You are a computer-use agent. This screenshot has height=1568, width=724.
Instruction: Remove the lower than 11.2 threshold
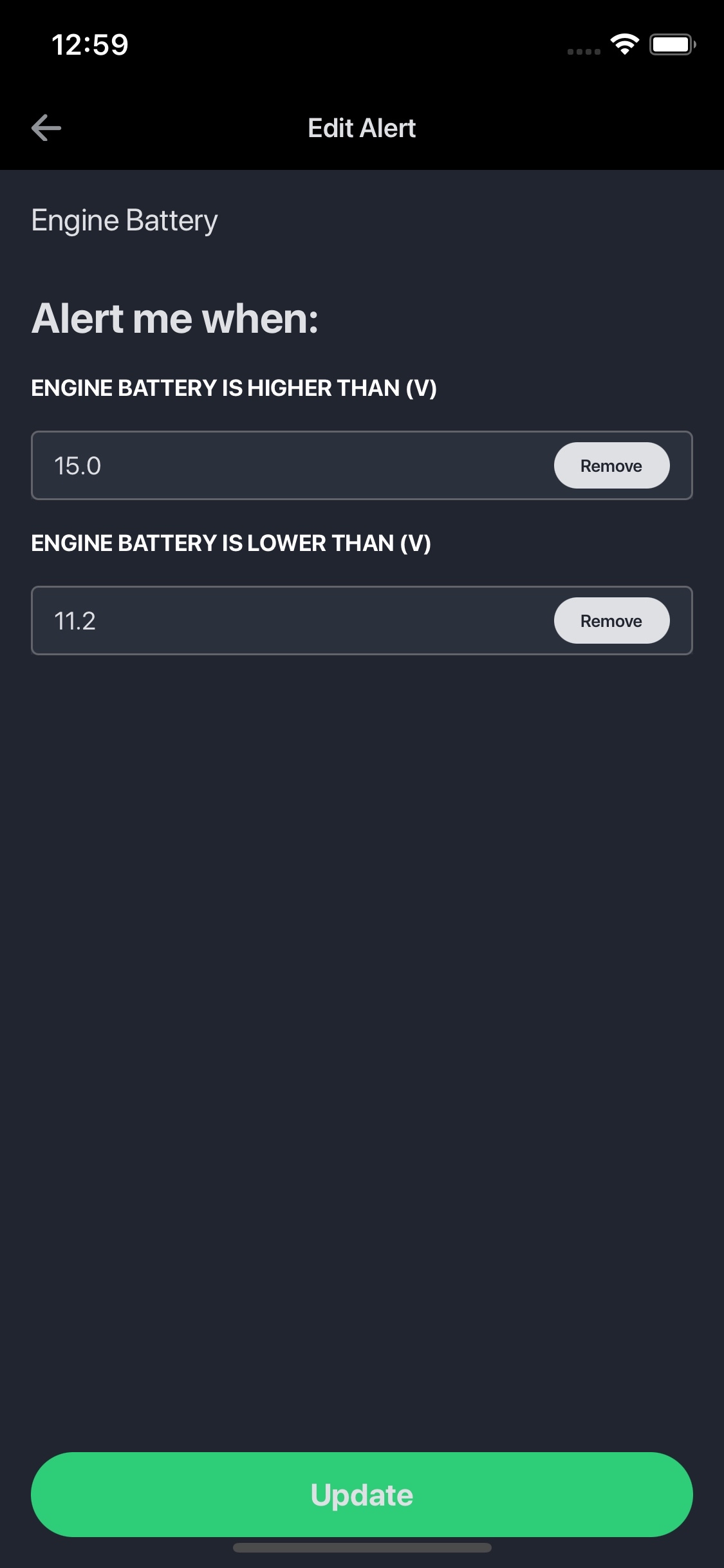tap(611, 621)
